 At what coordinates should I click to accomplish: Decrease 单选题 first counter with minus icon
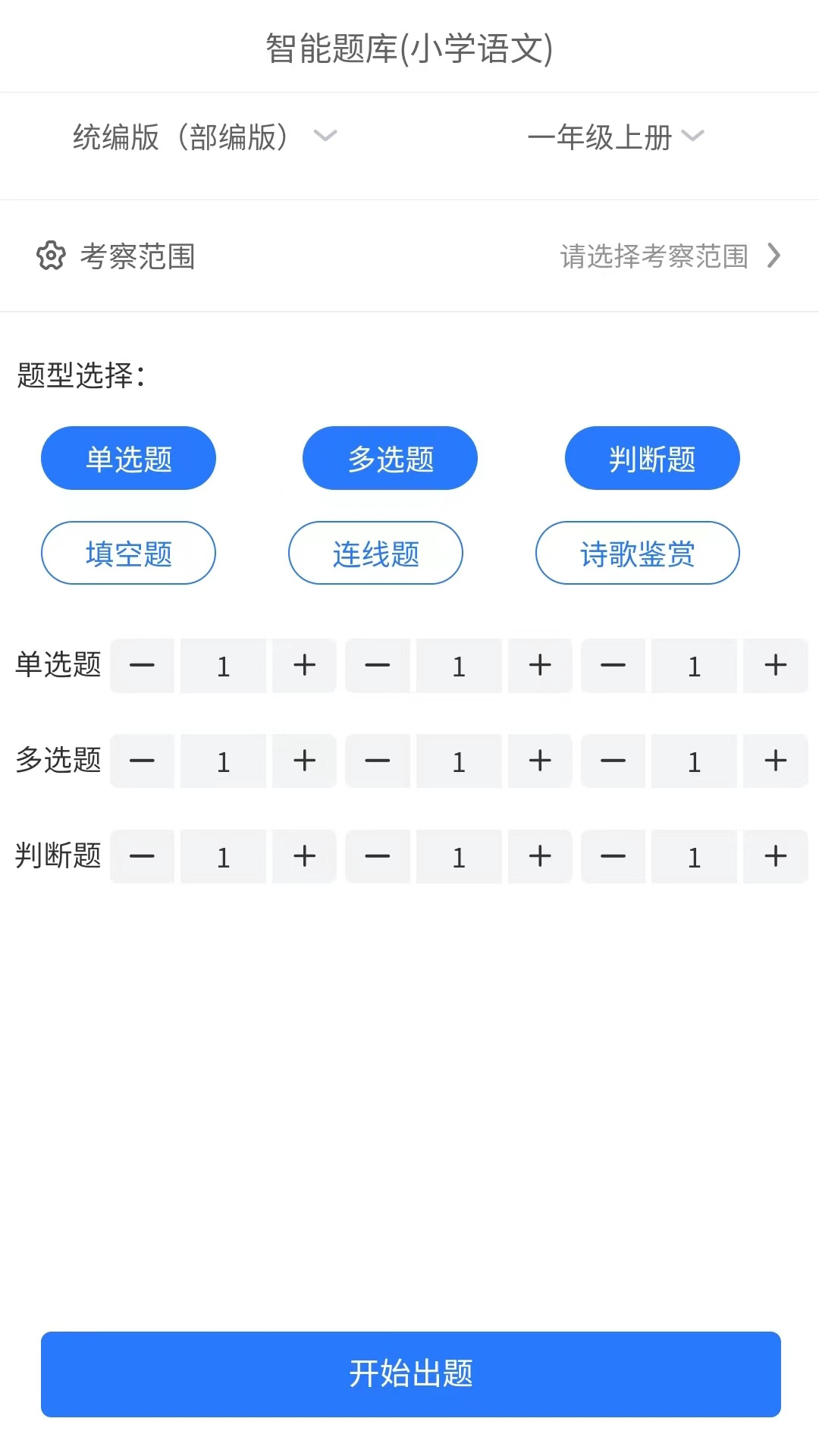pos(142,666)
